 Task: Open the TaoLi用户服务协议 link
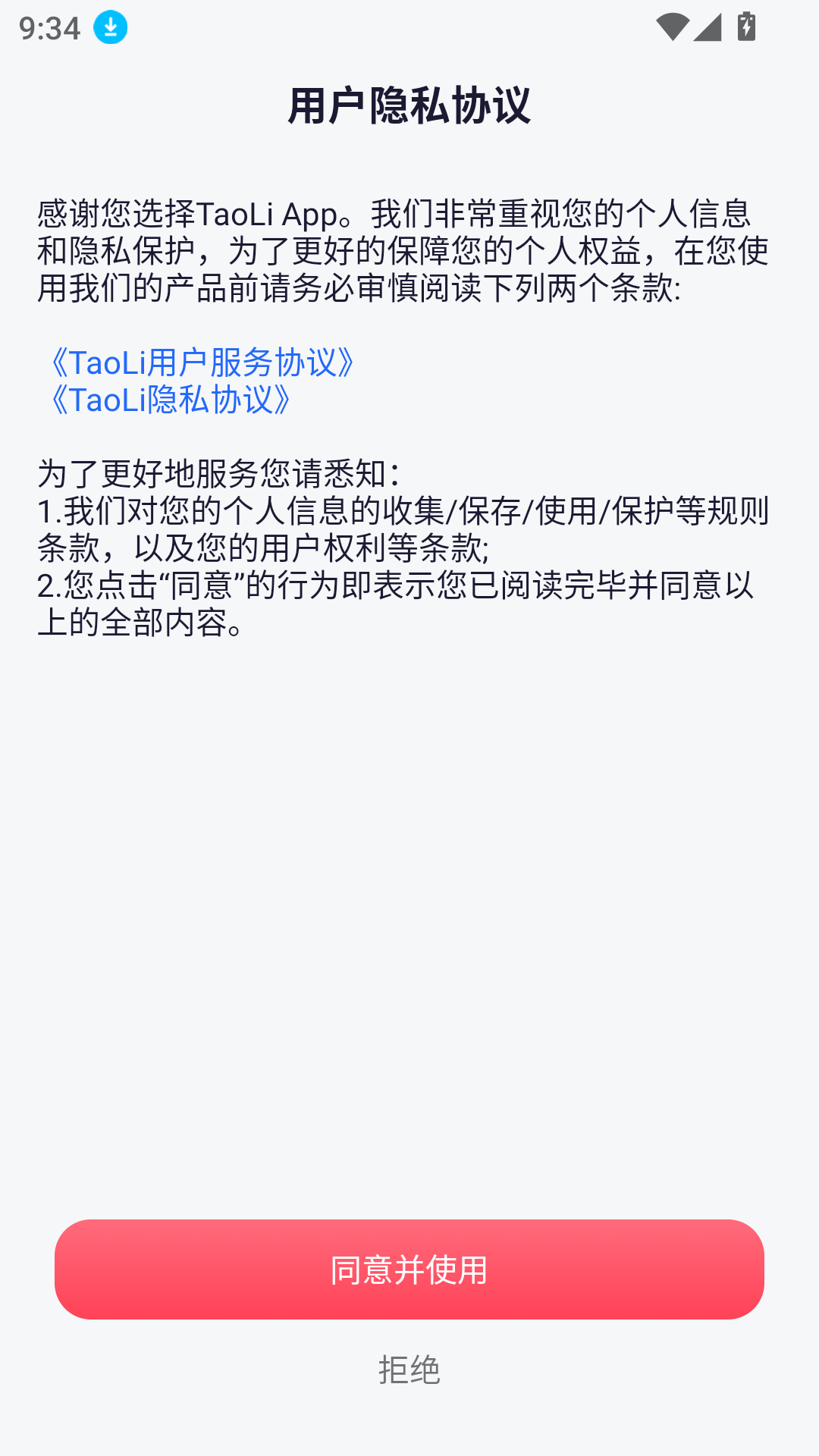[202, 362]
